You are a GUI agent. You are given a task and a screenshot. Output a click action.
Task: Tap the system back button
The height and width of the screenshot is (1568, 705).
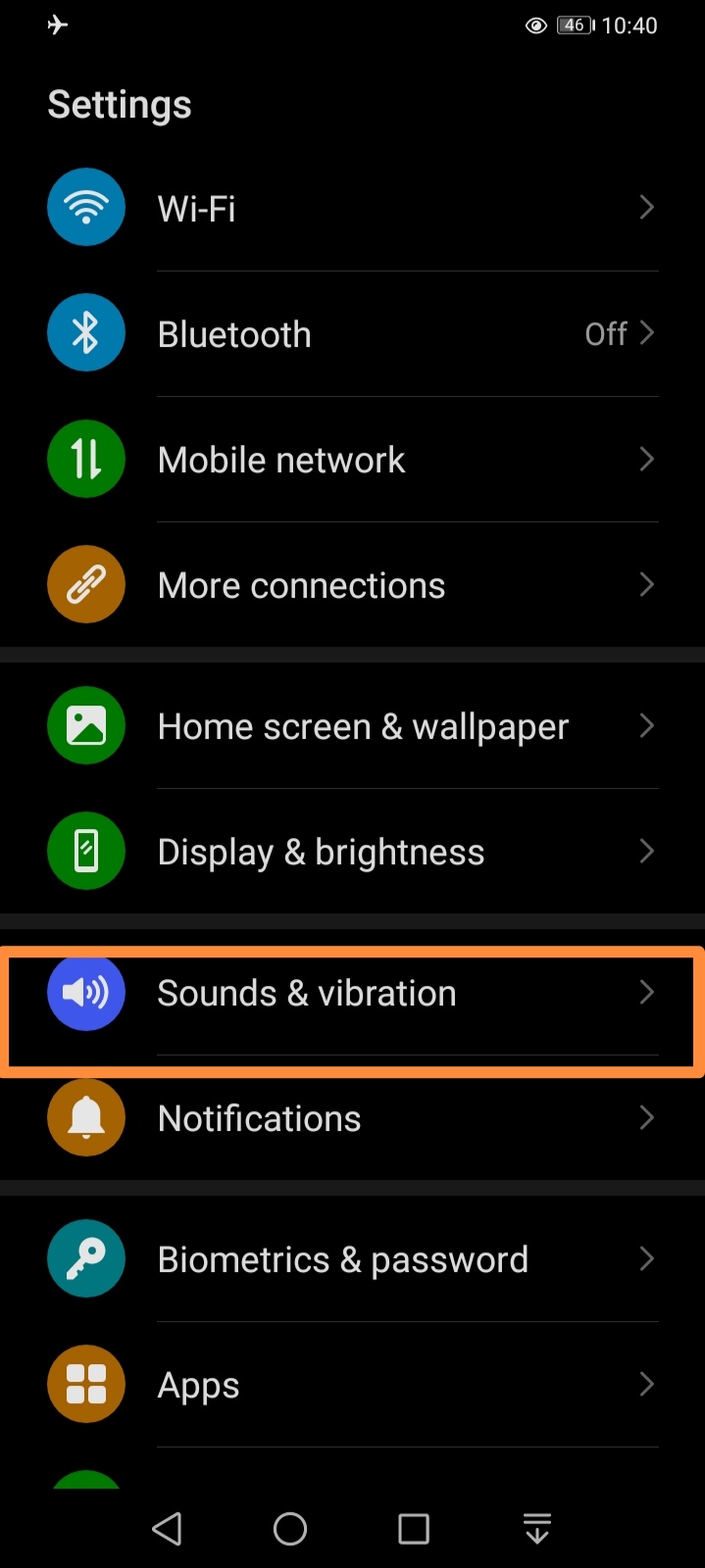coord(168,1528)
